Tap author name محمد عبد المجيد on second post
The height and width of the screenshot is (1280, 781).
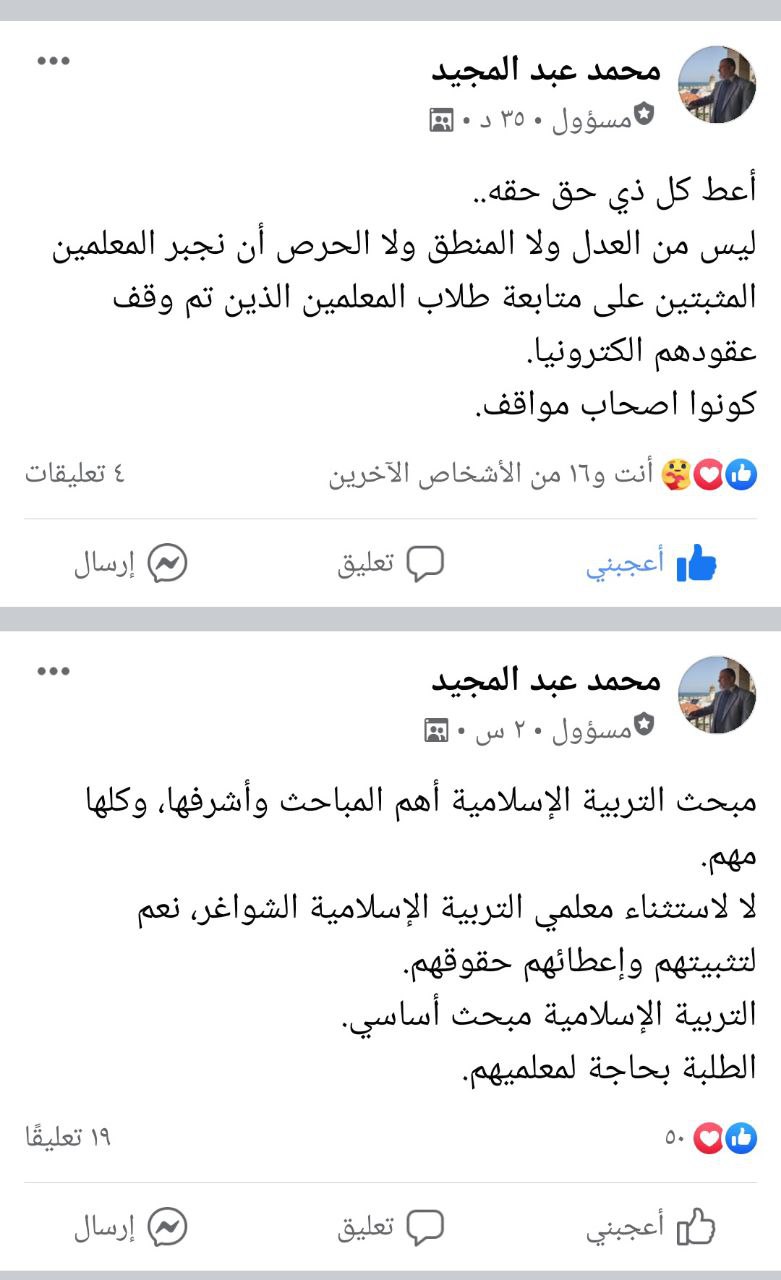[x=546, y=680]
